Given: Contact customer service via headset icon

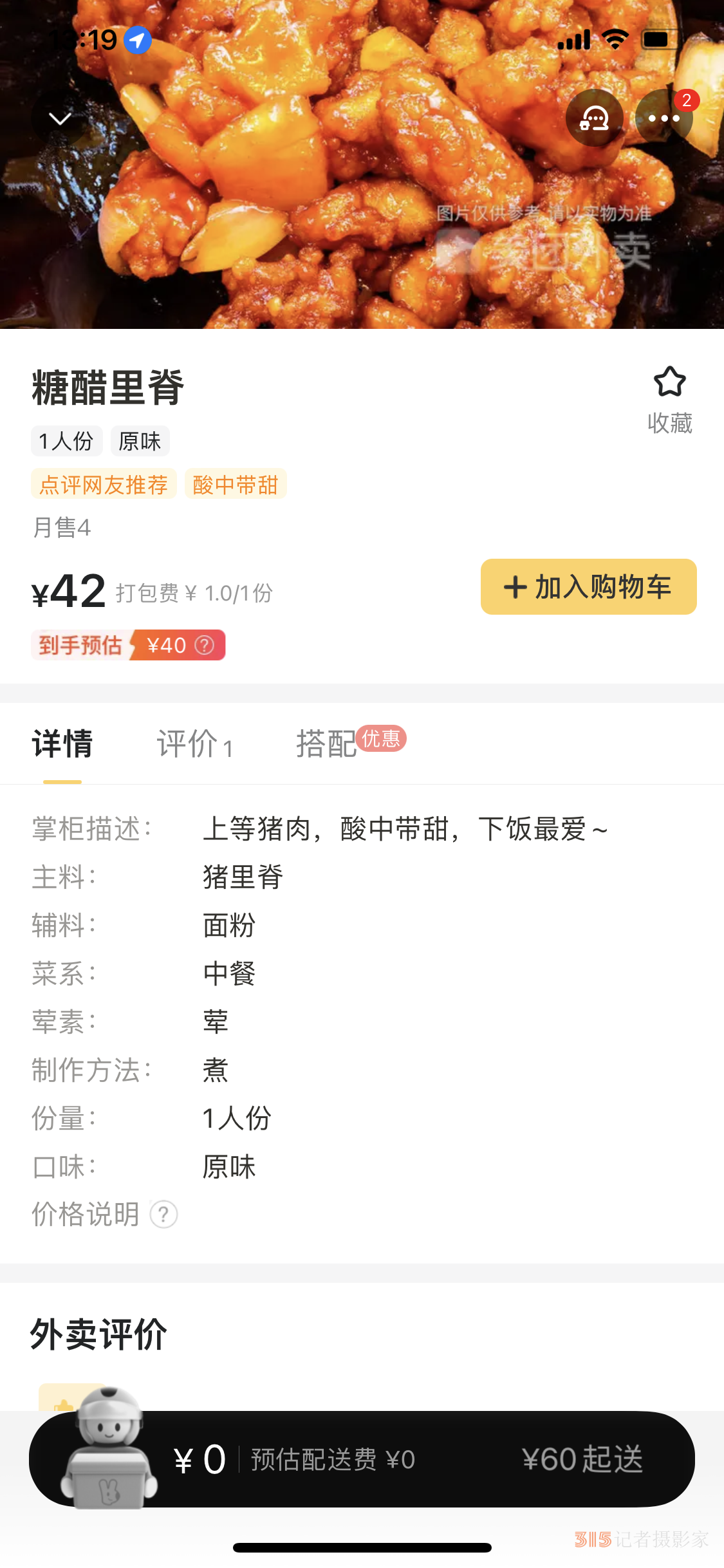Looking at the screenshot, I should pyautogui.click(x=594, y=118).
